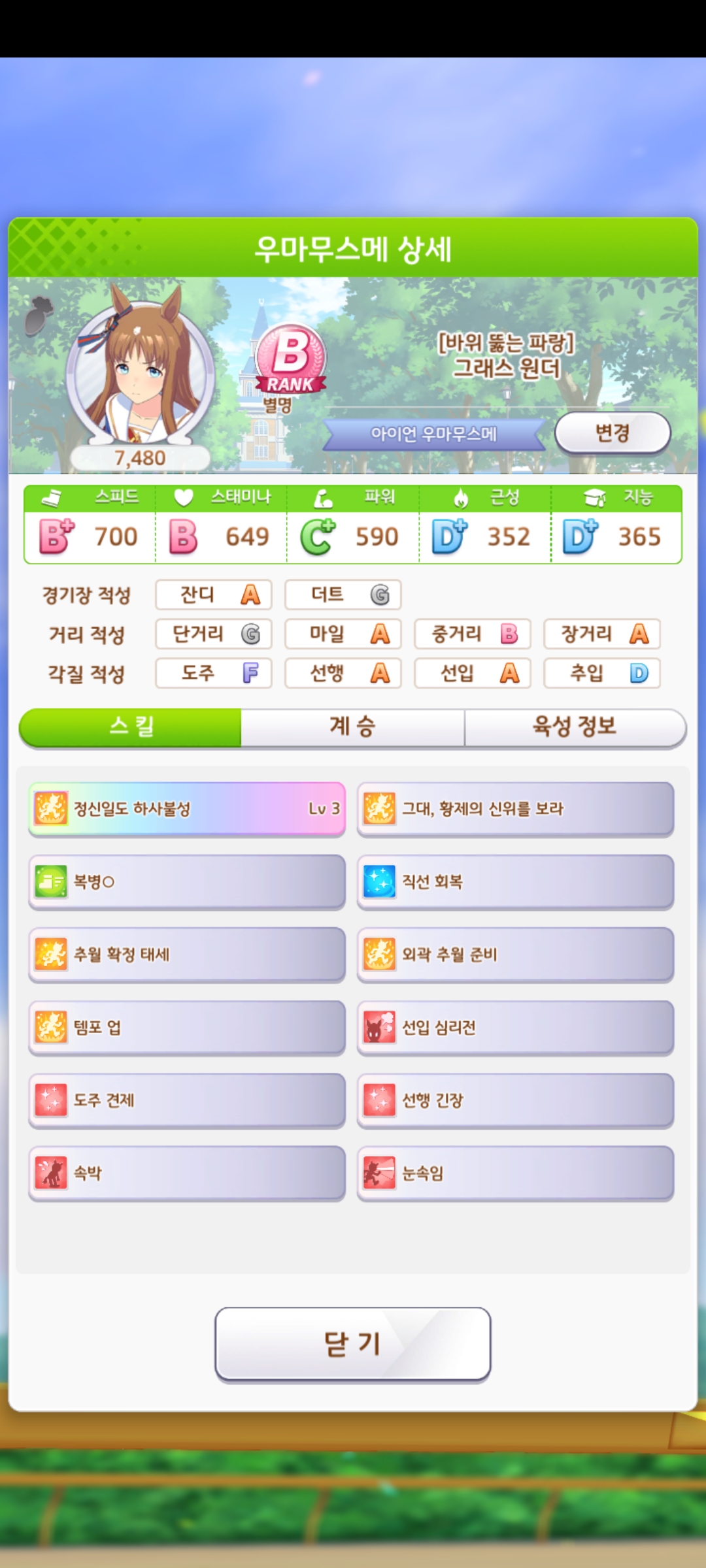Screen dimensions: 706x1568
Task: View the 눈속임 skill info
Action: tap(515, 1173)
